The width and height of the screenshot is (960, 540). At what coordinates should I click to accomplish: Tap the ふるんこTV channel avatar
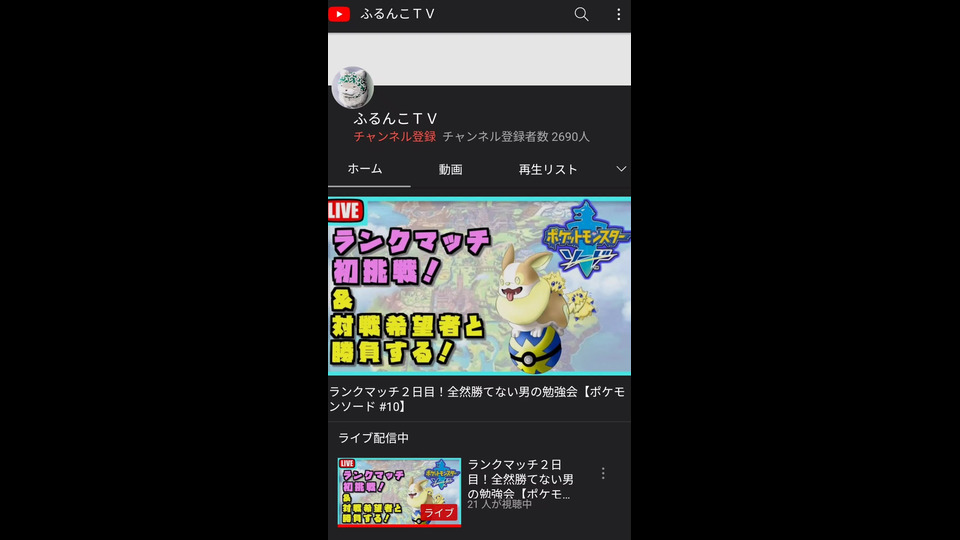(x=352, y=88)
